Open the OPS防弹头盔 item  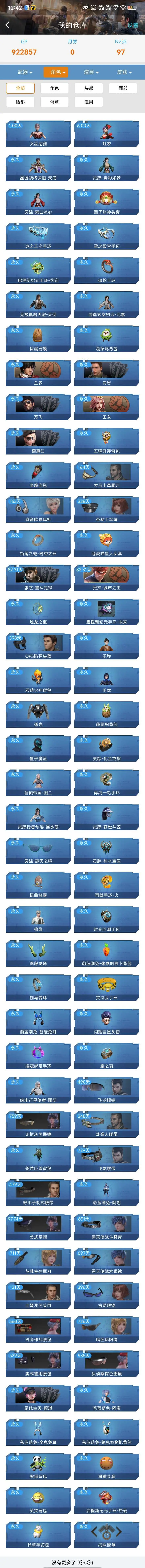pos(38,646)
